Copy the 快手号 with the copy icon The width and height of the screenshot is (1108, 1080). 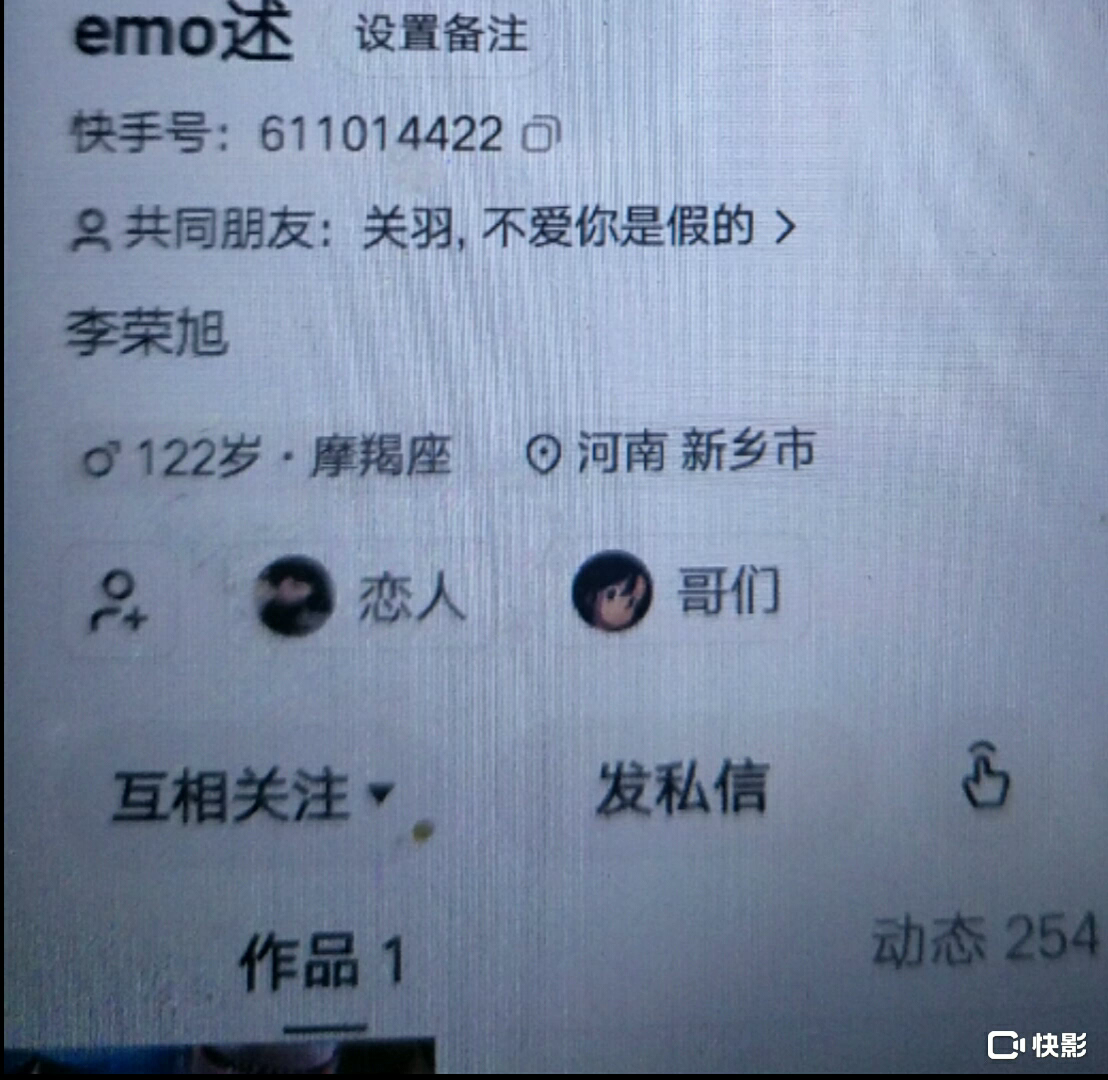pyautogui.click(x=541, y=133)
